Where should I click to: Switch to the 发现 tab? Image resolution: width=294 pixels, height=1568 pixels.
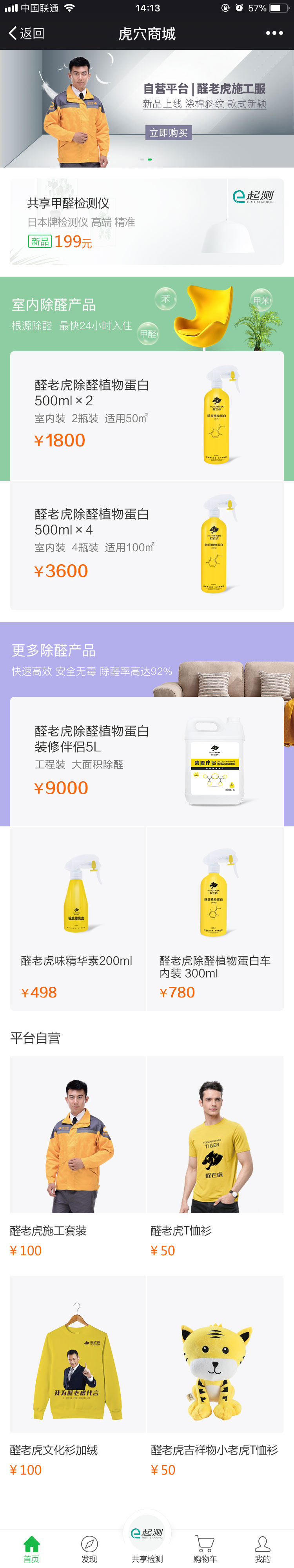click(89, 1548)
